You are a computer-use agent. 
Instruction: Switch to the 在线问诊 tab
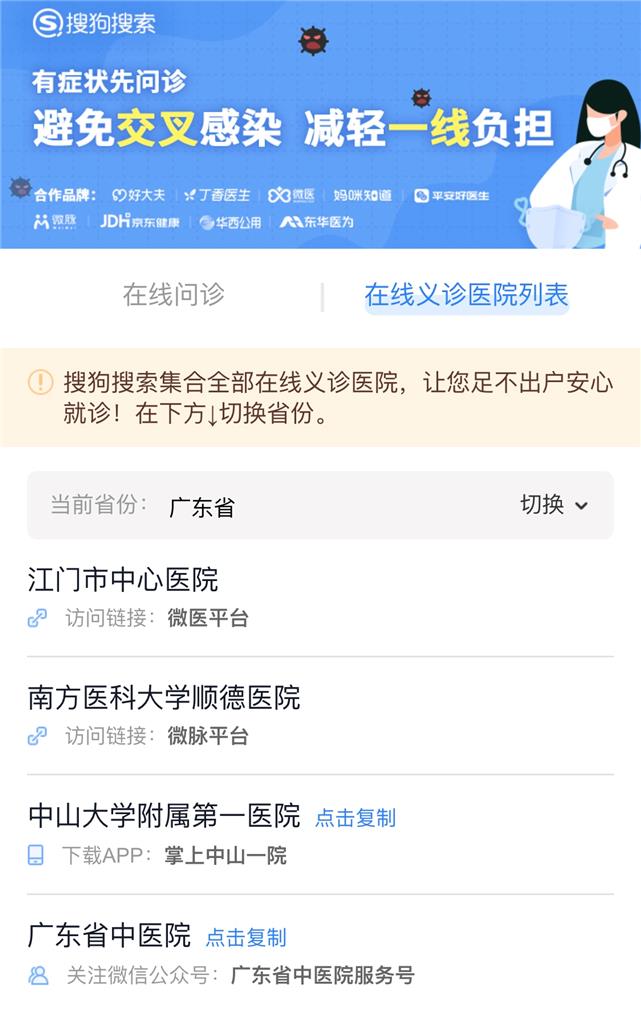click(x=173, y=295)
